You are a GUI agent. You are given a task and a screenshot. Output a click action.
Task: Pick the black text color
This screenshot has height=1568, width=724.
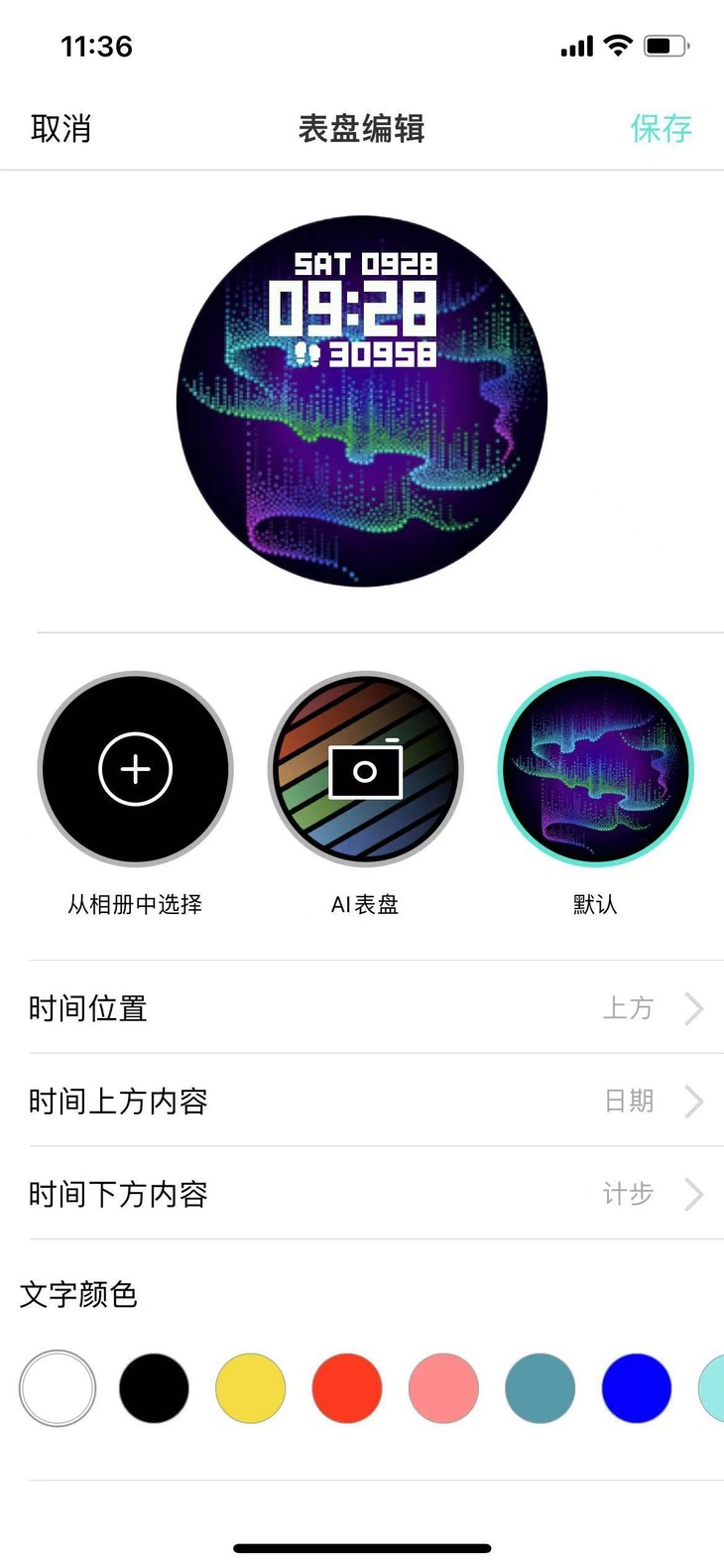154,1387
